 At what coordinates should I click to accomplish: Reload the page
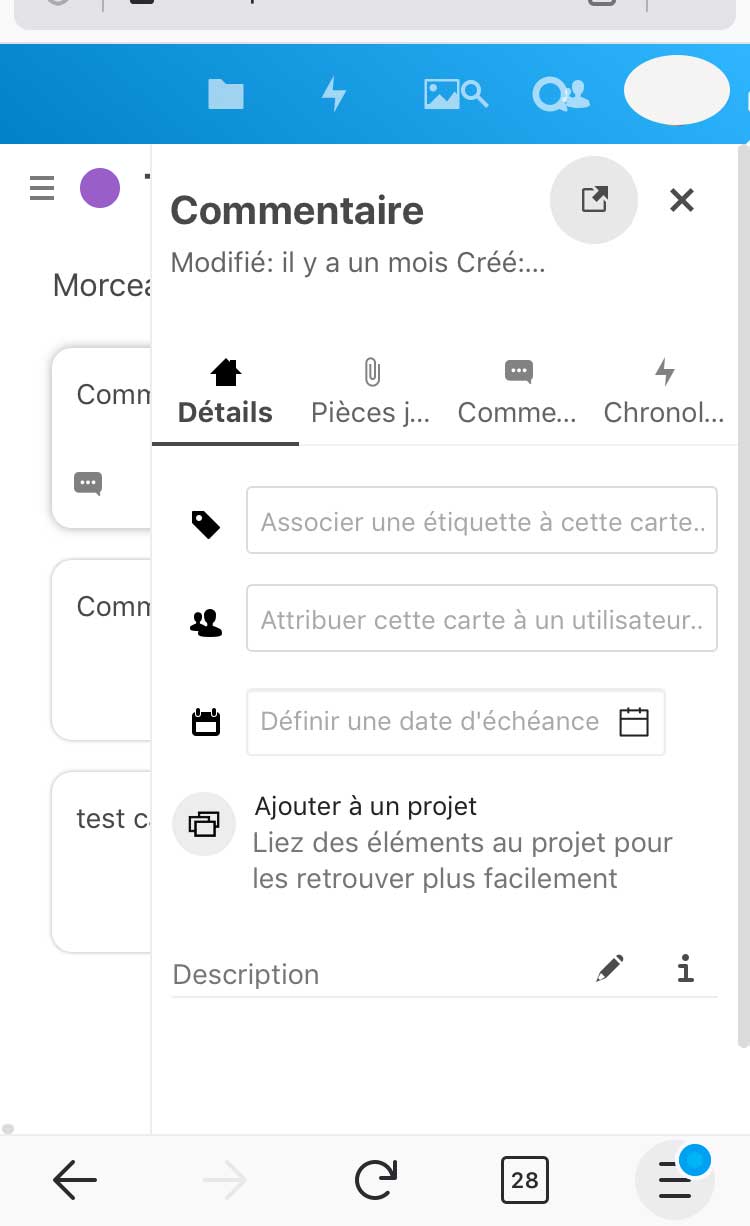(376, 1180)
